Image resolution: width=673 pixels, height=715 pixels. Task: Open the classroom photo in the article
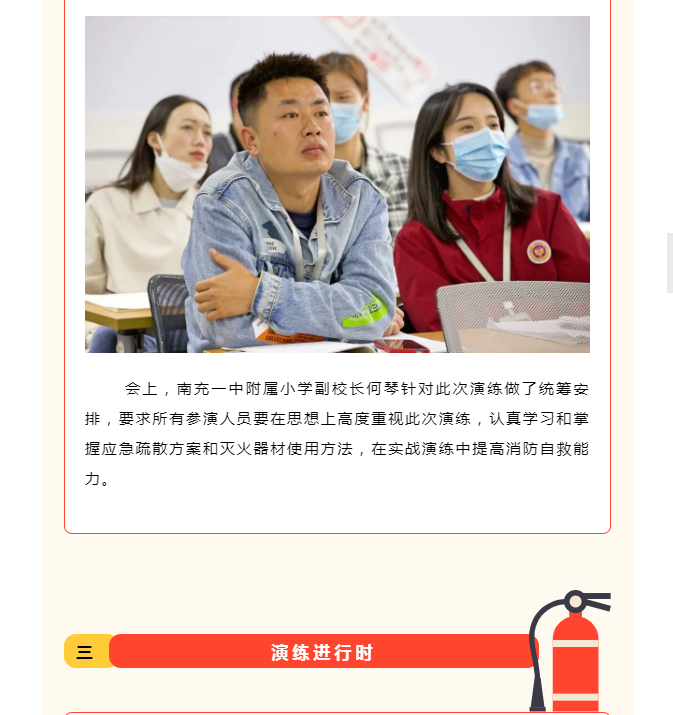337,184
